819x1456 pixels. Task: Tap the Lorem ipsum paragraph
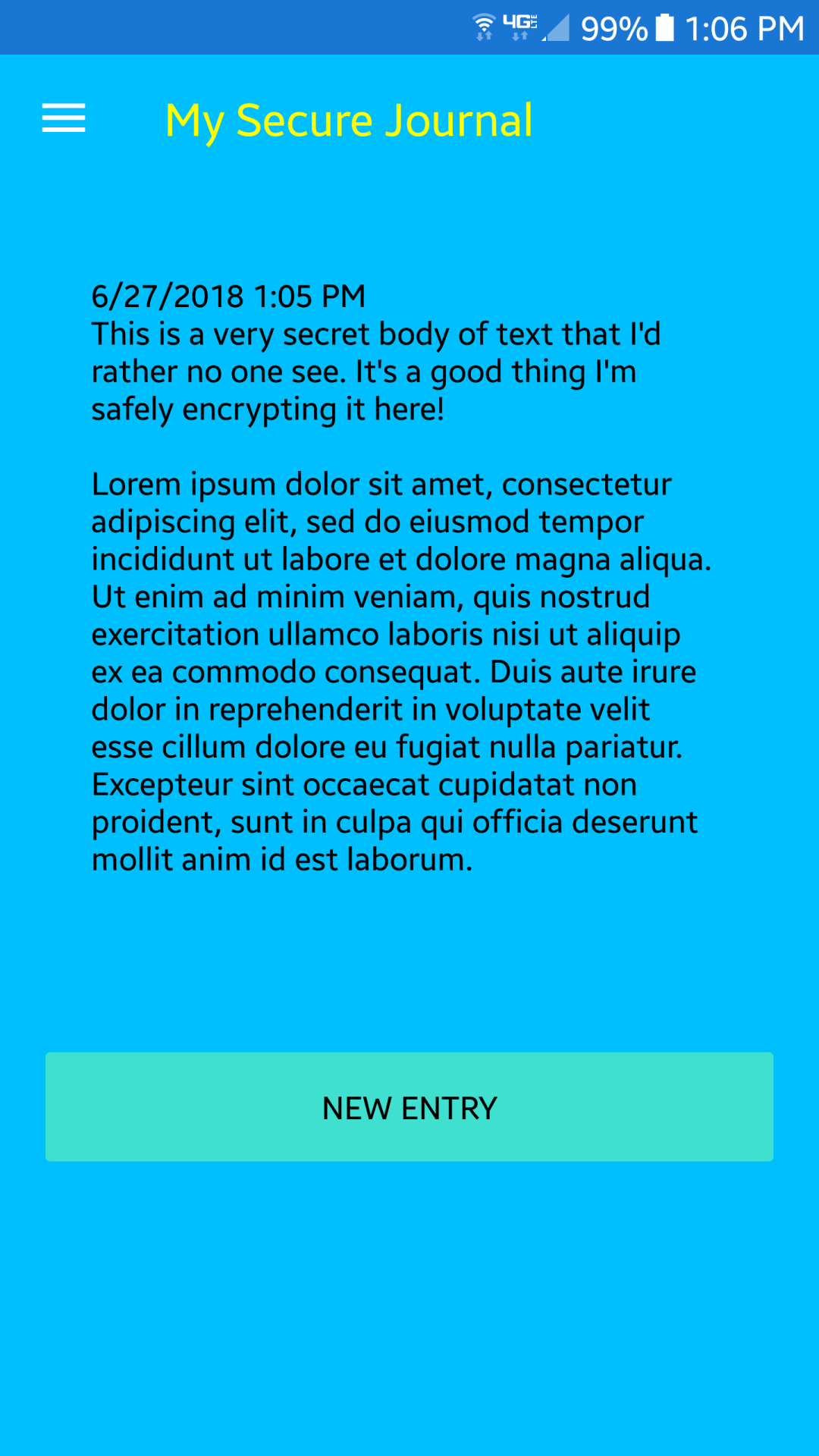click(394, 671)
